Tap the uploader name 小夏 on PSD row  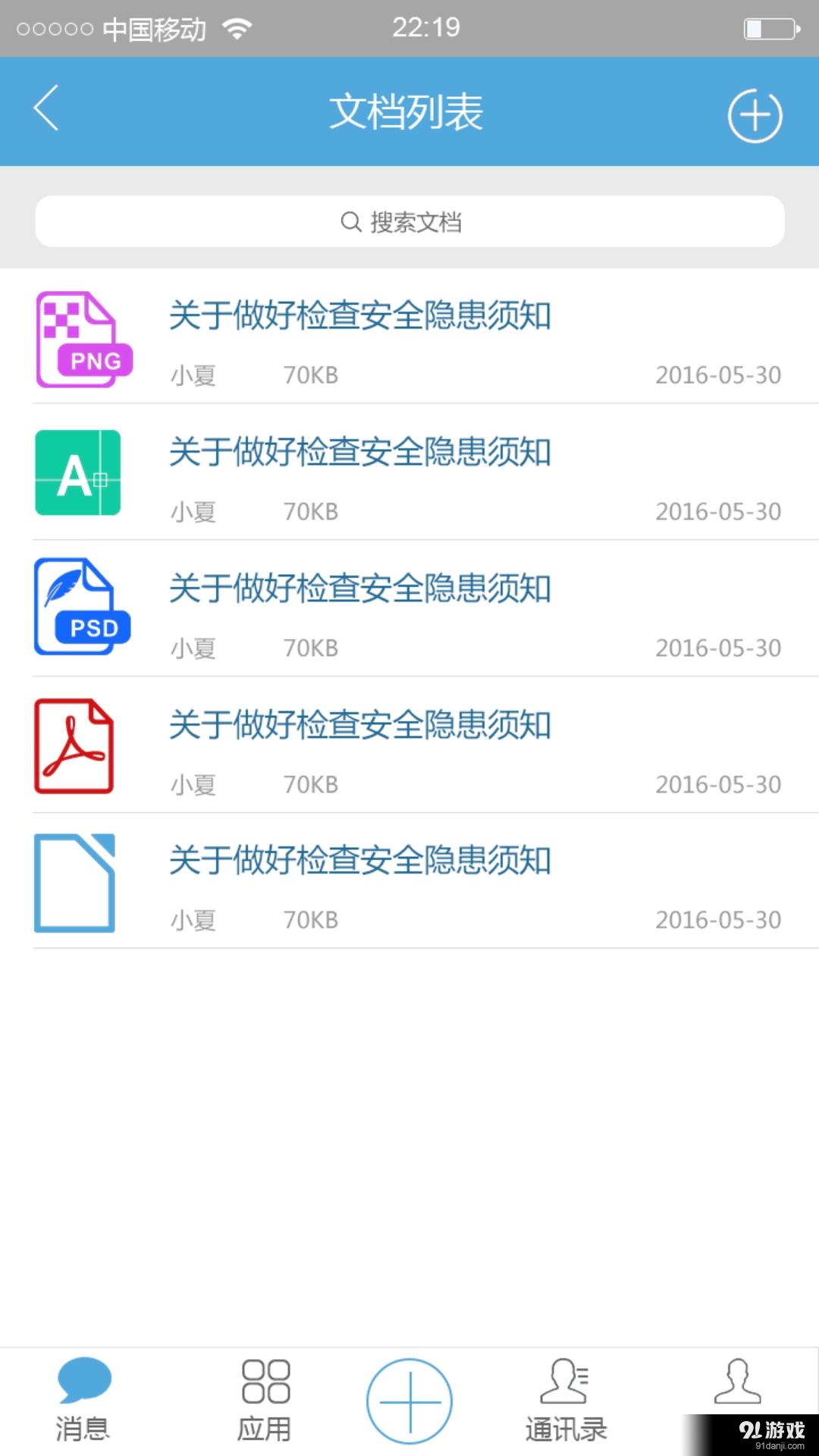(193, 646)
